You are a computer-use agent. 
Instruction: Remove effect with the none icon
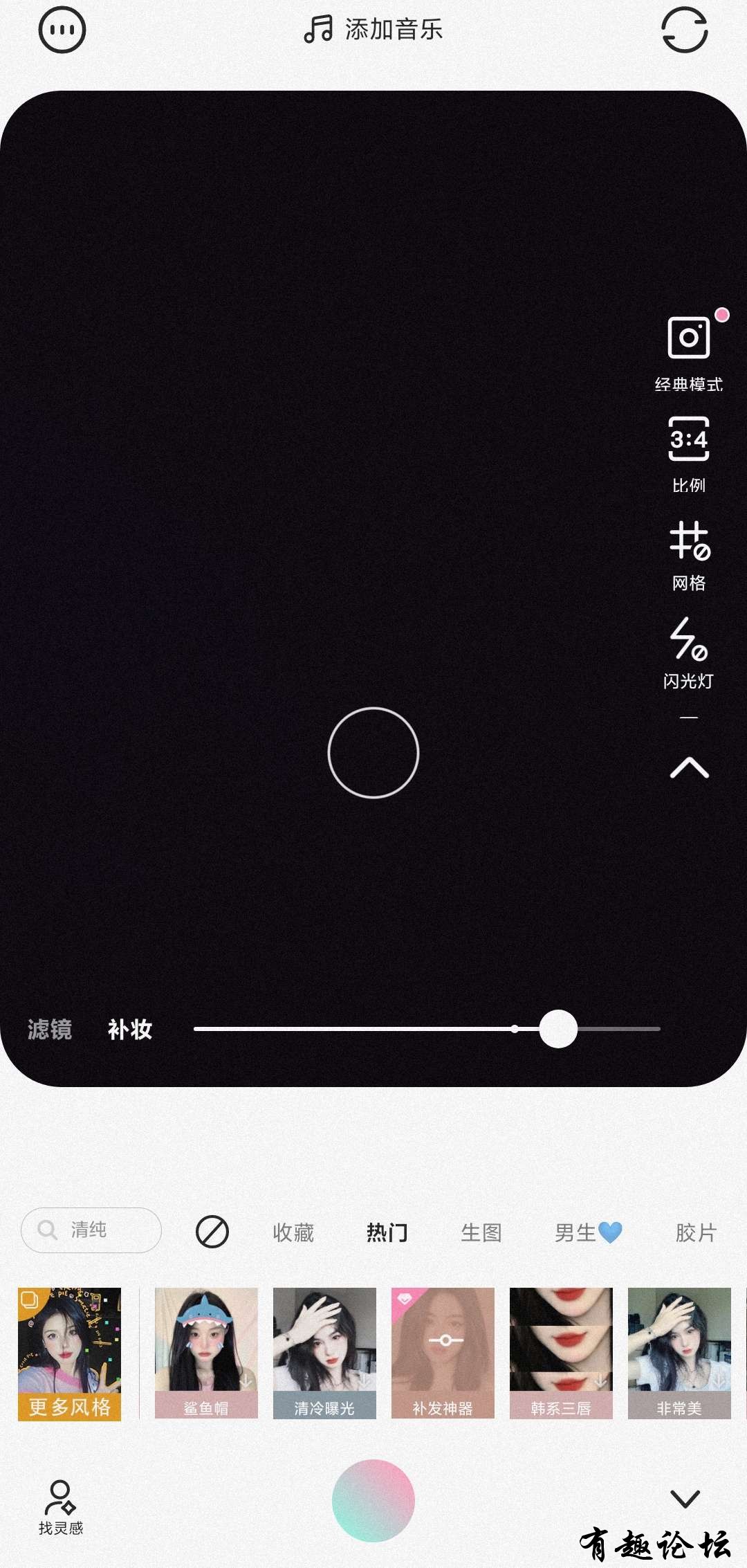click(x=212, y=1232)
